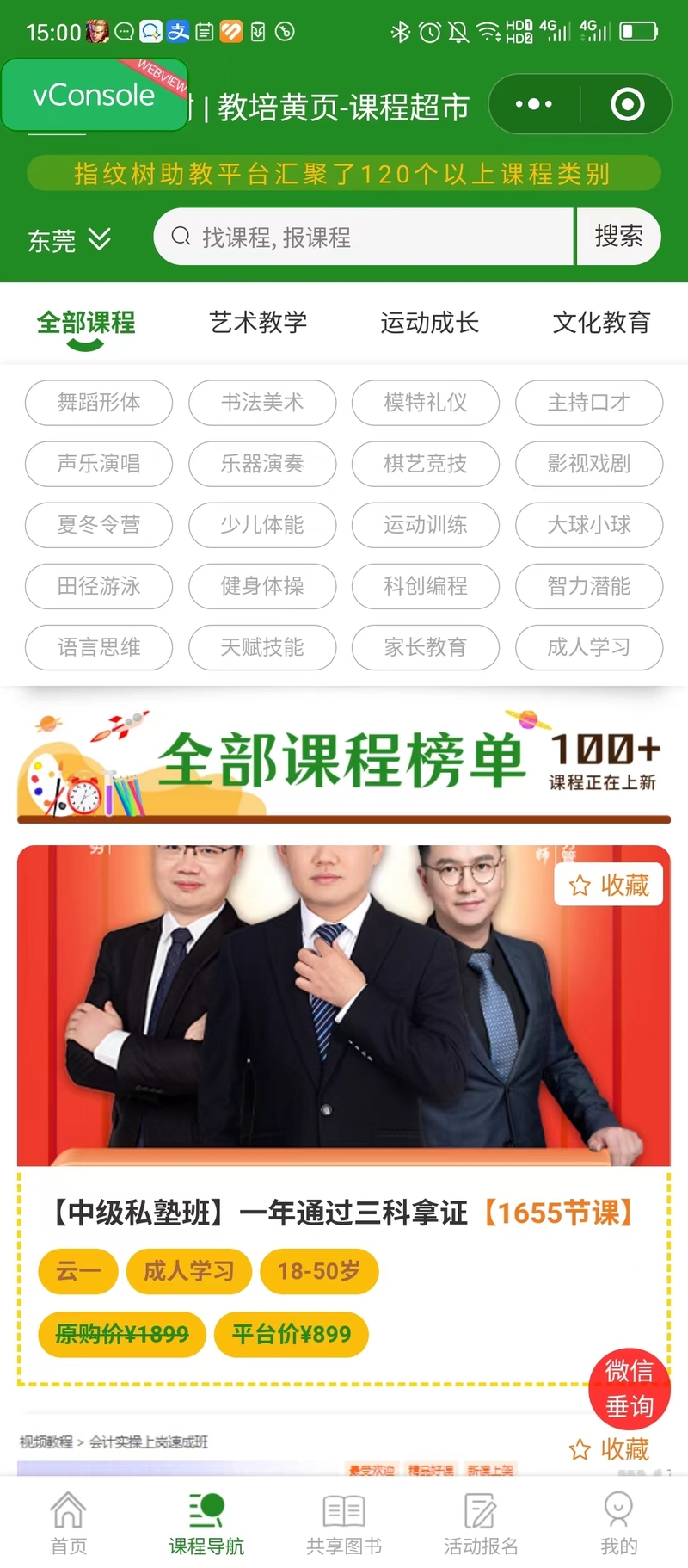This screenshot has width=688, height=1568.
Task: Open the 共享图书 tab
Action: coord(344,1523)
